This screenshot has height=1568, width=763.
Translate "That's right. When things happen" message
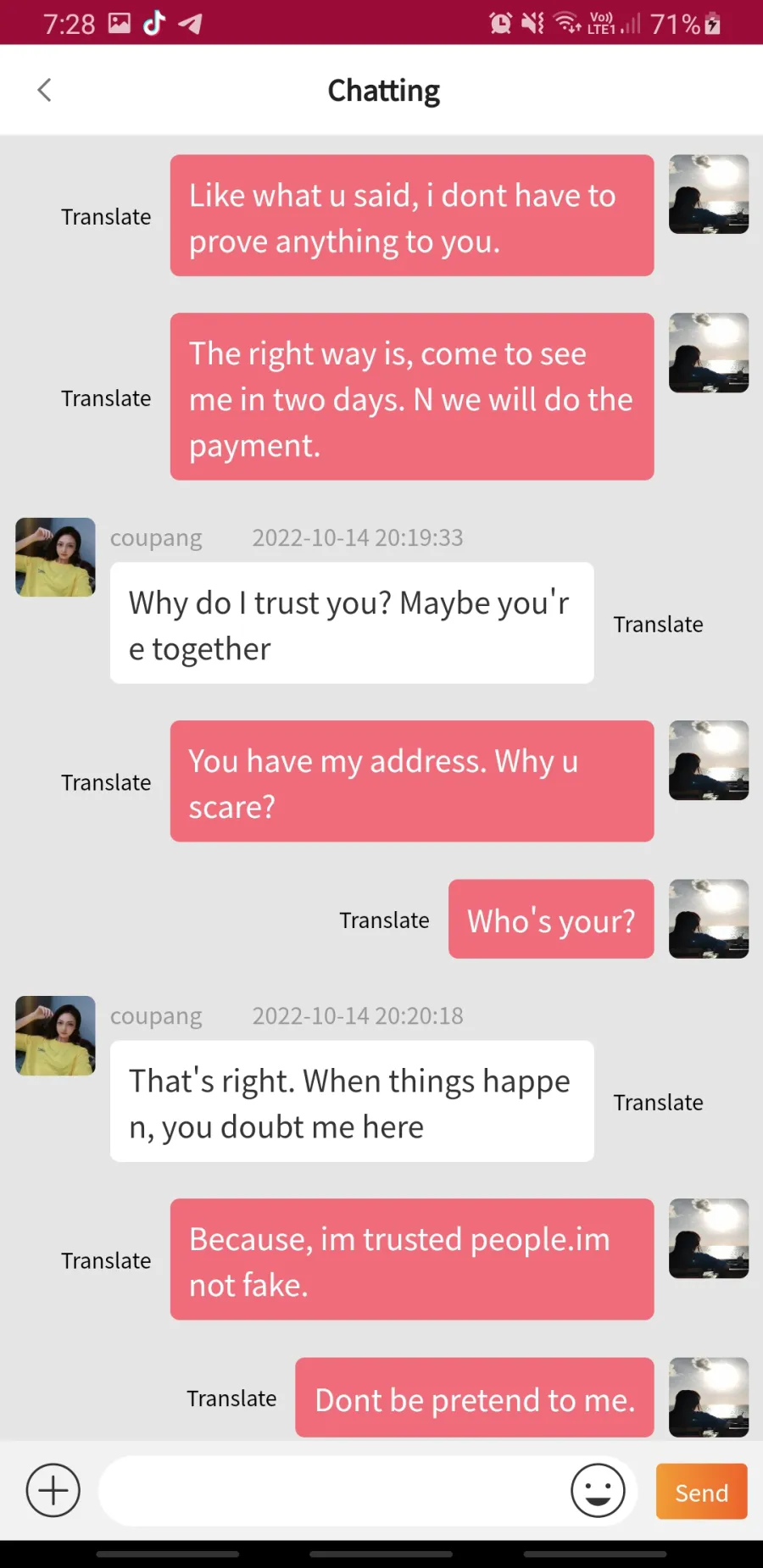tap(658, 1103)
